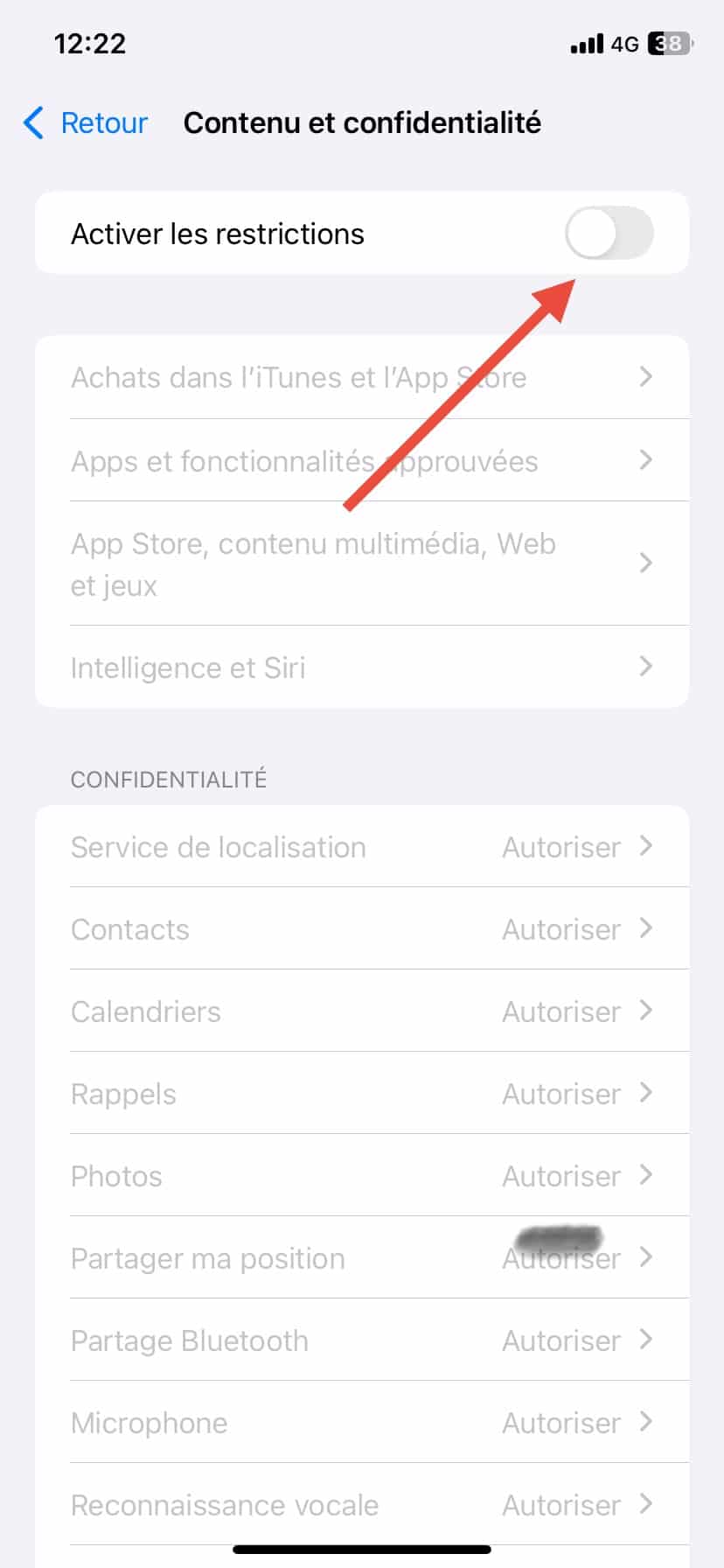Tap the battery level icon
The image size is (724, 1568).
pyautogui.click(x=669, y=43)
